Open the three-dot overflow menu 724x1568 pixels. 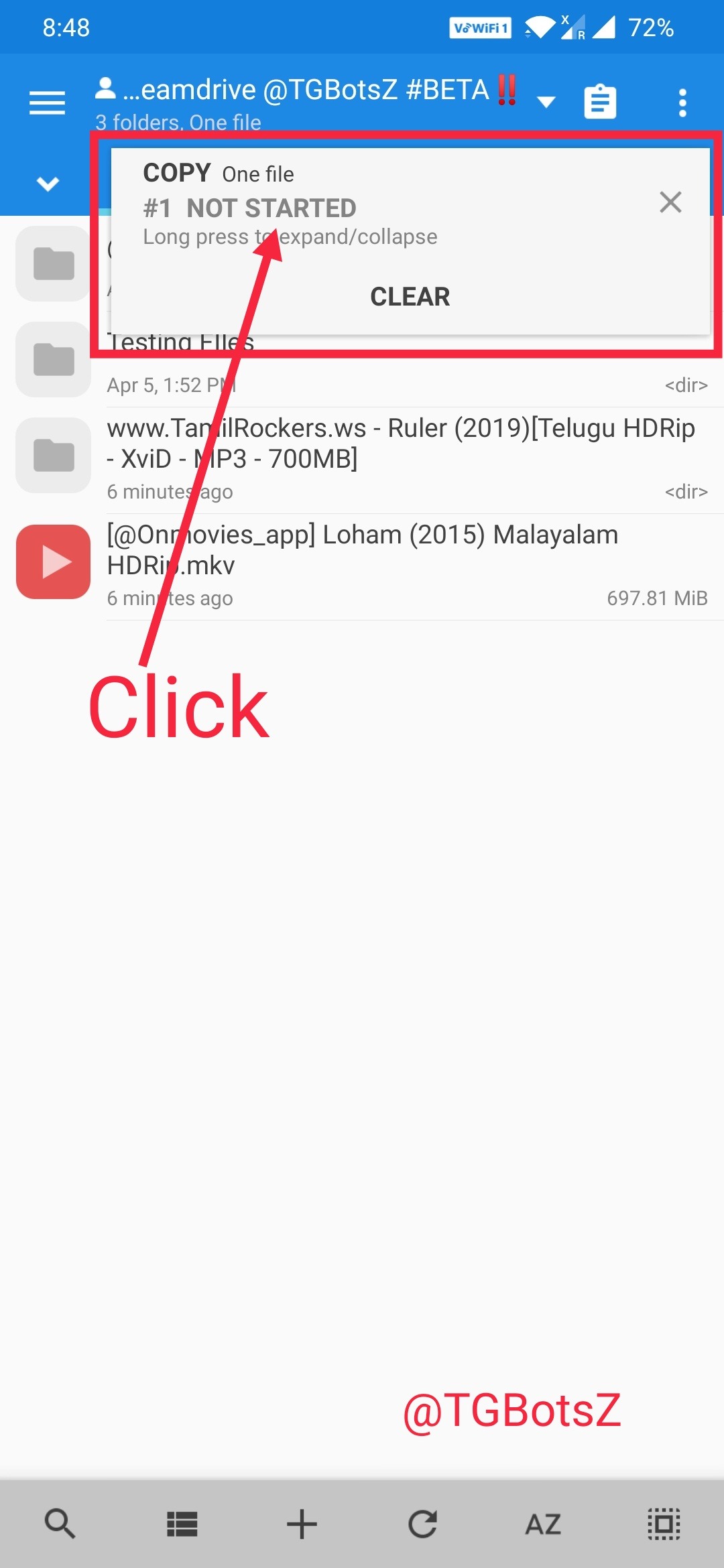tap(682, 103)
